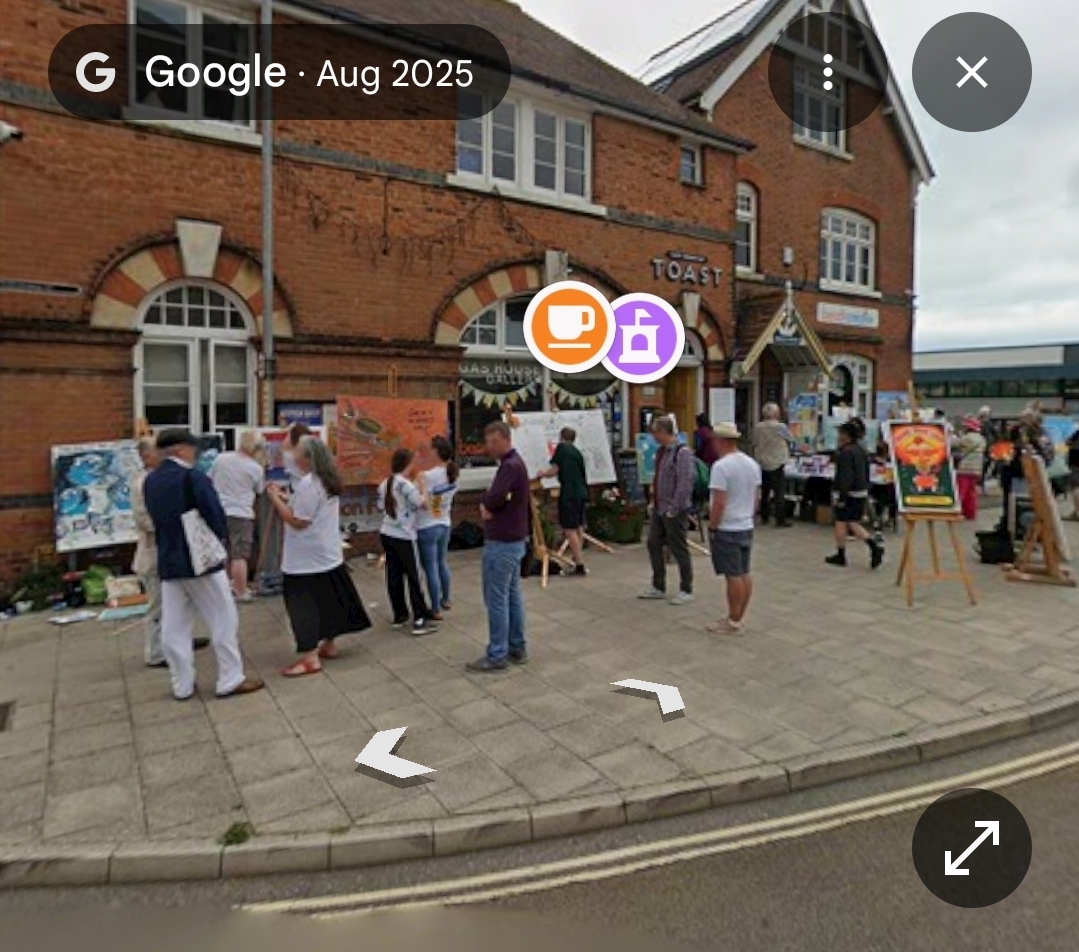This screenshot has height=952, width=1079.
Task: Tap the purple gallery place marker
Action: 643,338
